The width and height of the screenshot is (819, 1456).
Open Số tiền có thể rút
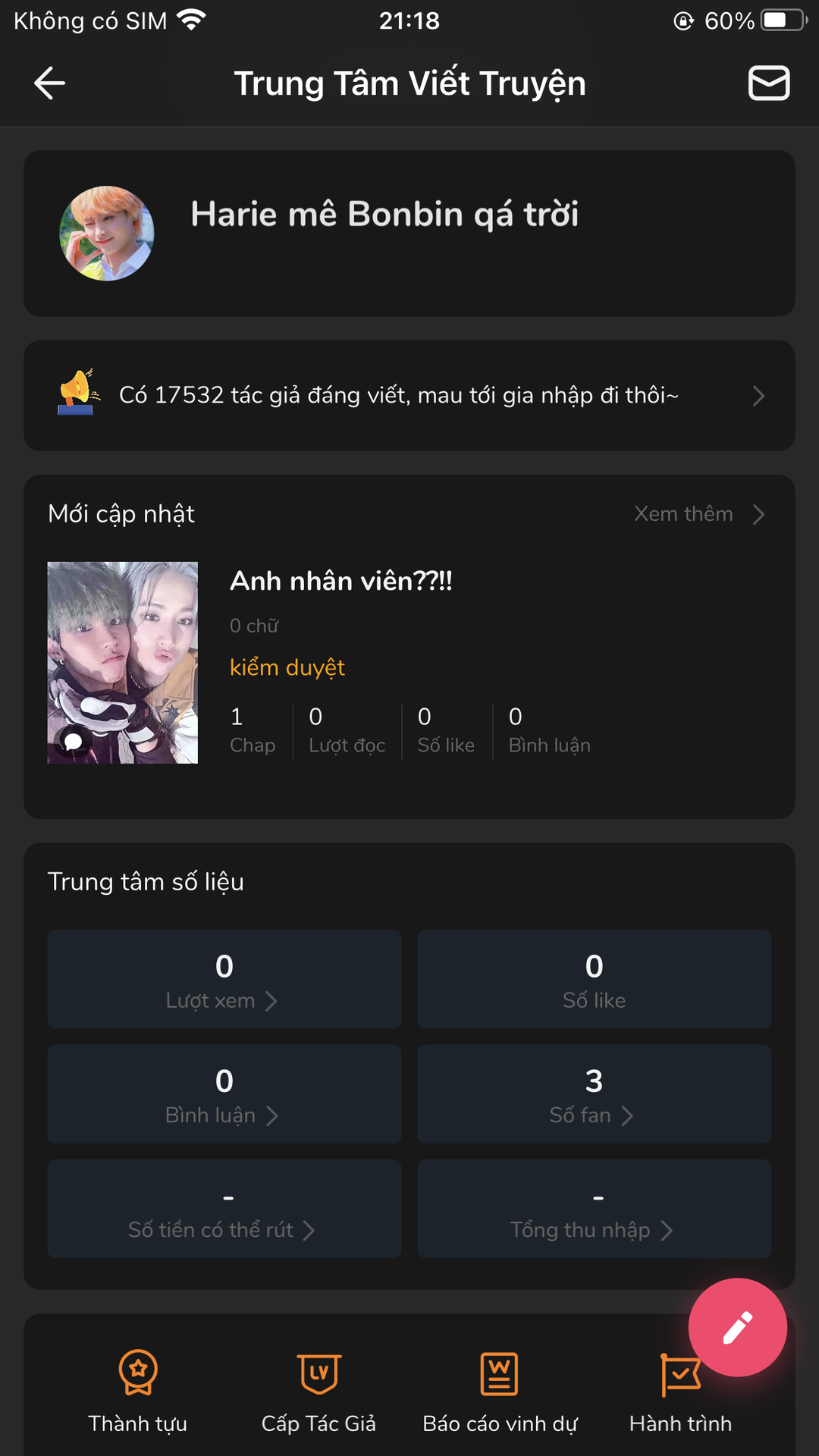click(x=224, y=1209)
